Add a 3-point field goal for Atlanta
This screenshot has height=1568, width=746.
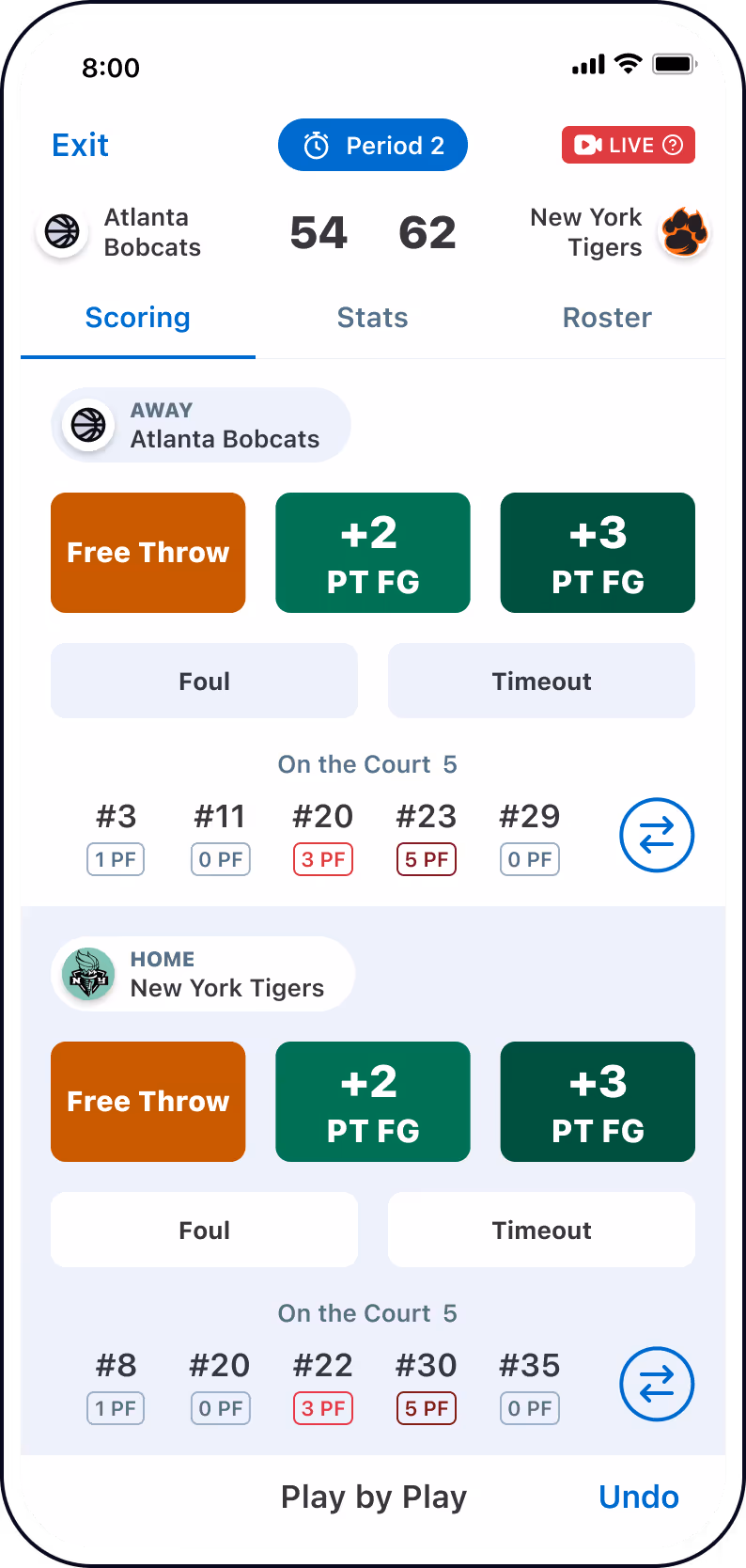(x=598, y=553)
